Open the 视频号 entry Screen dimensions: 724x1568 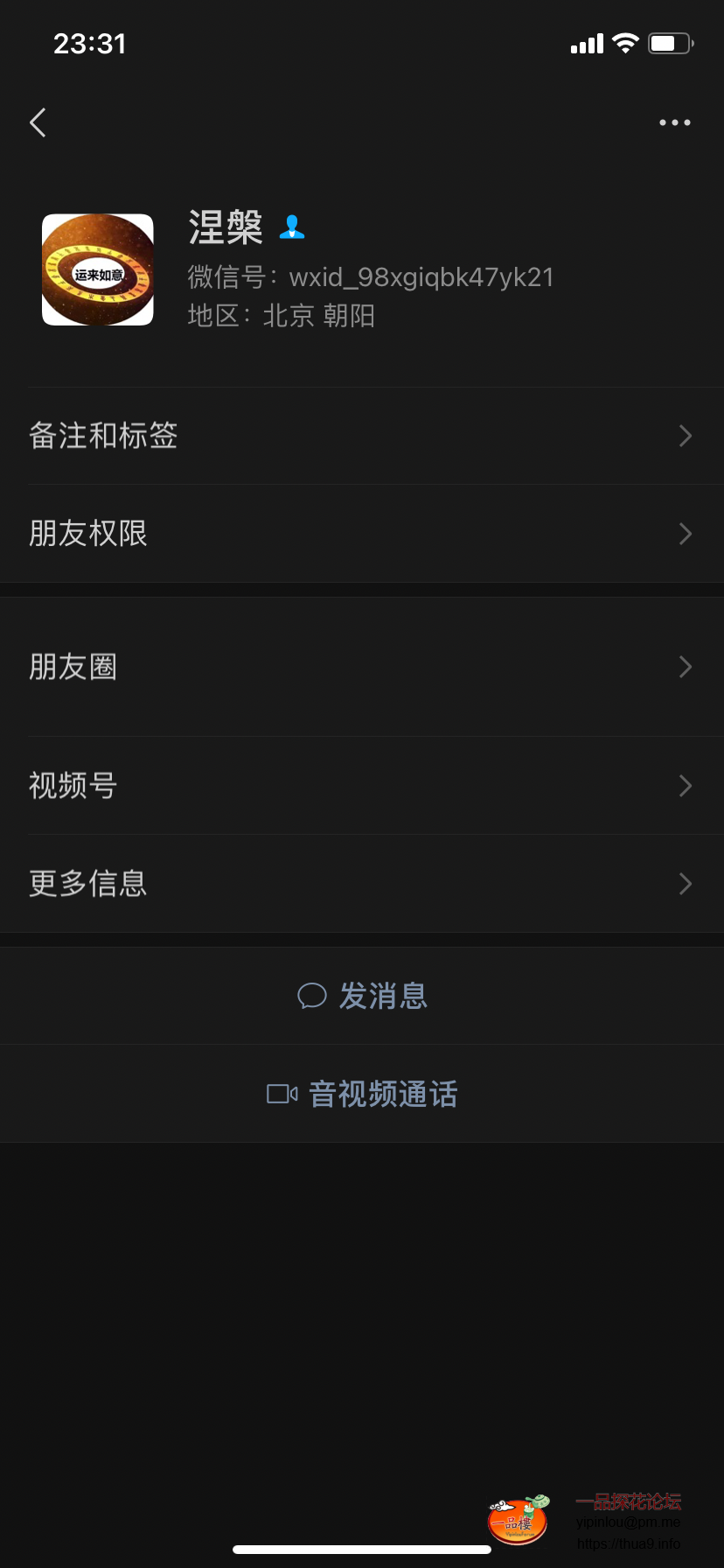coord(362,786)
